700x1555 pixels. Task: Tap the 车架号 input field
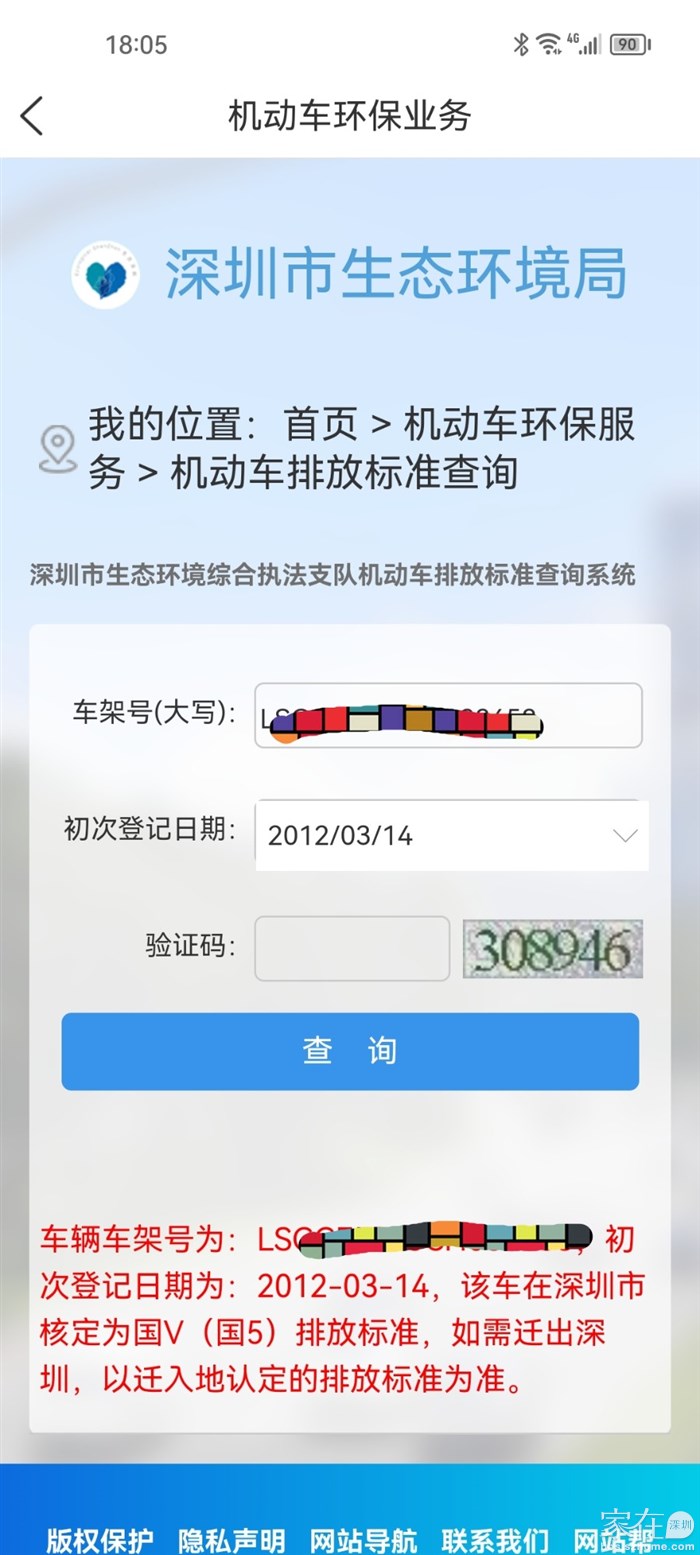tap(448, 715)
